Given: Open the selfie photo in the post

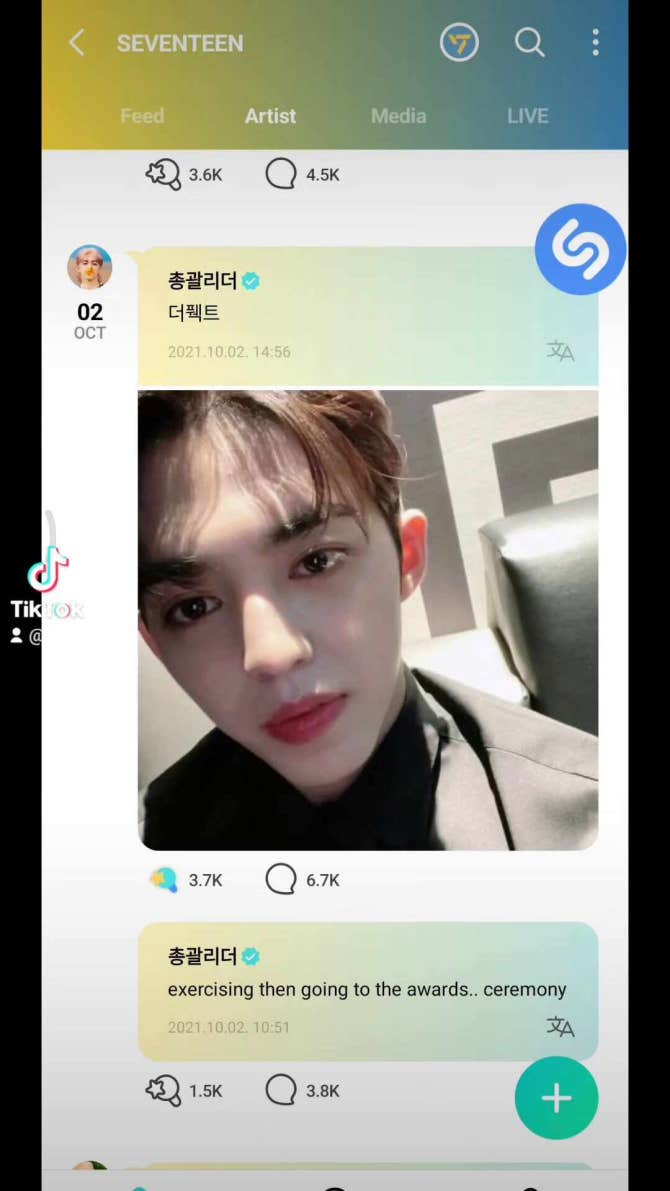Looking at the screenshot, I should 368,620.
